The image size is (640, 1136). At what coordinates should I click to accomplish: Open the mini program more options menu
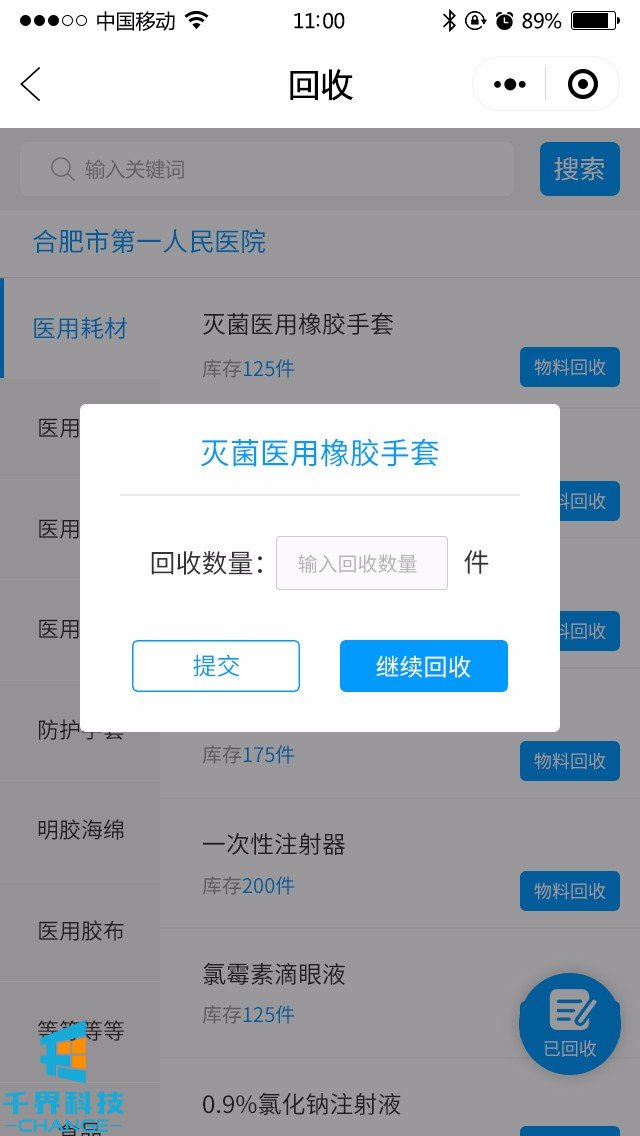pos(510,85)
